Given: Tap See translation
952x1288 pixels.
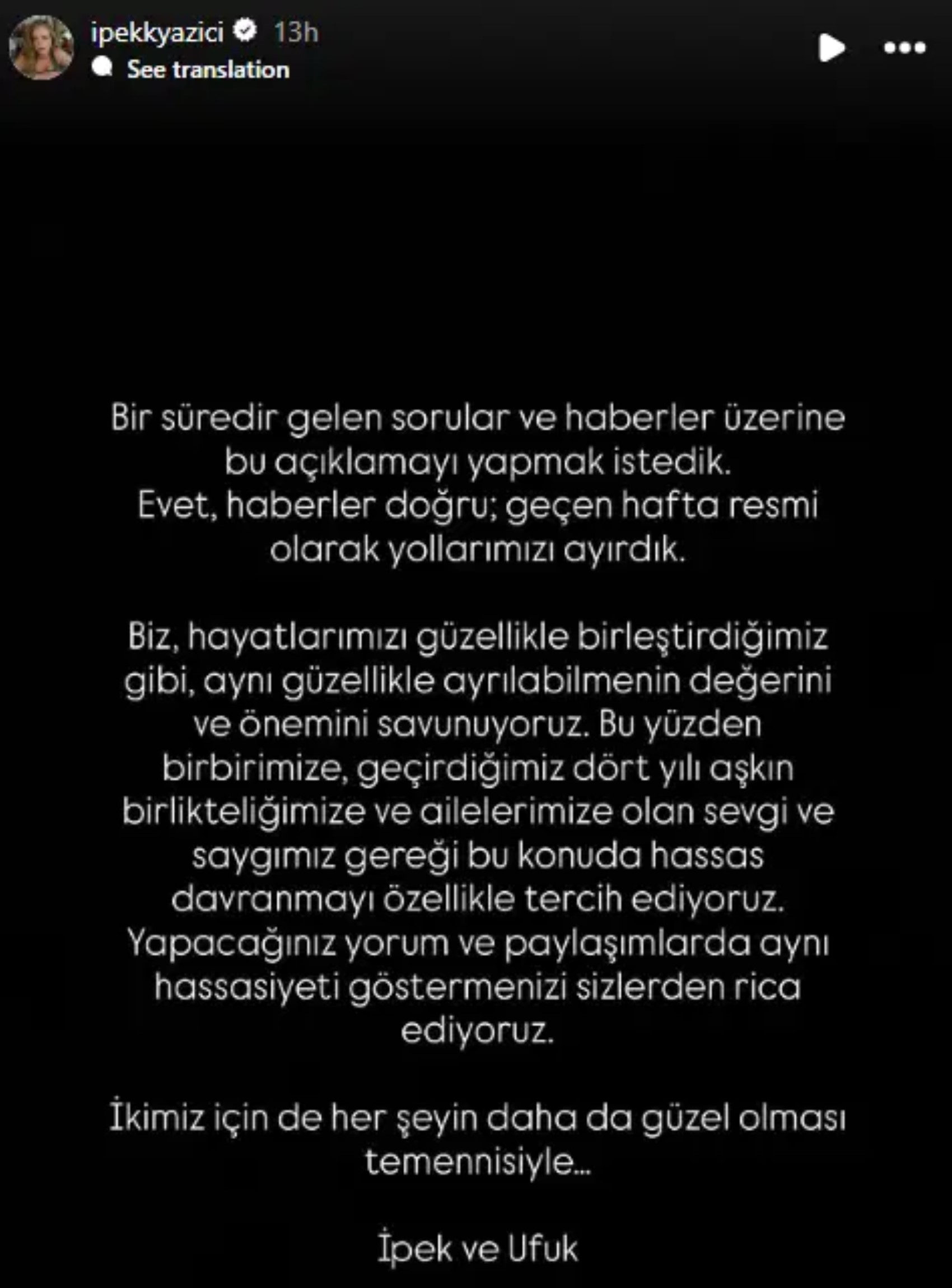Looking at the screenshot, I should pos(207,70).
